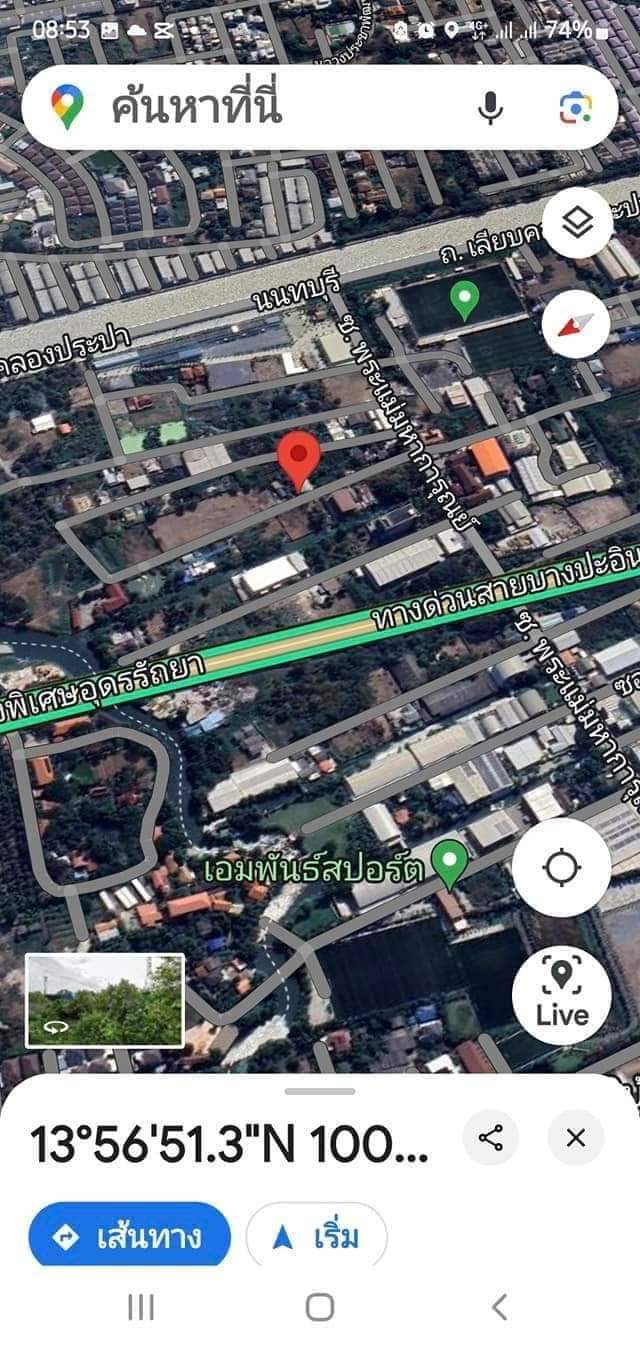Image resolution: width=640 pixels, height=1351 pixels.
Task: Open Google Lens camera search
Action: click(x=575, y=108)
